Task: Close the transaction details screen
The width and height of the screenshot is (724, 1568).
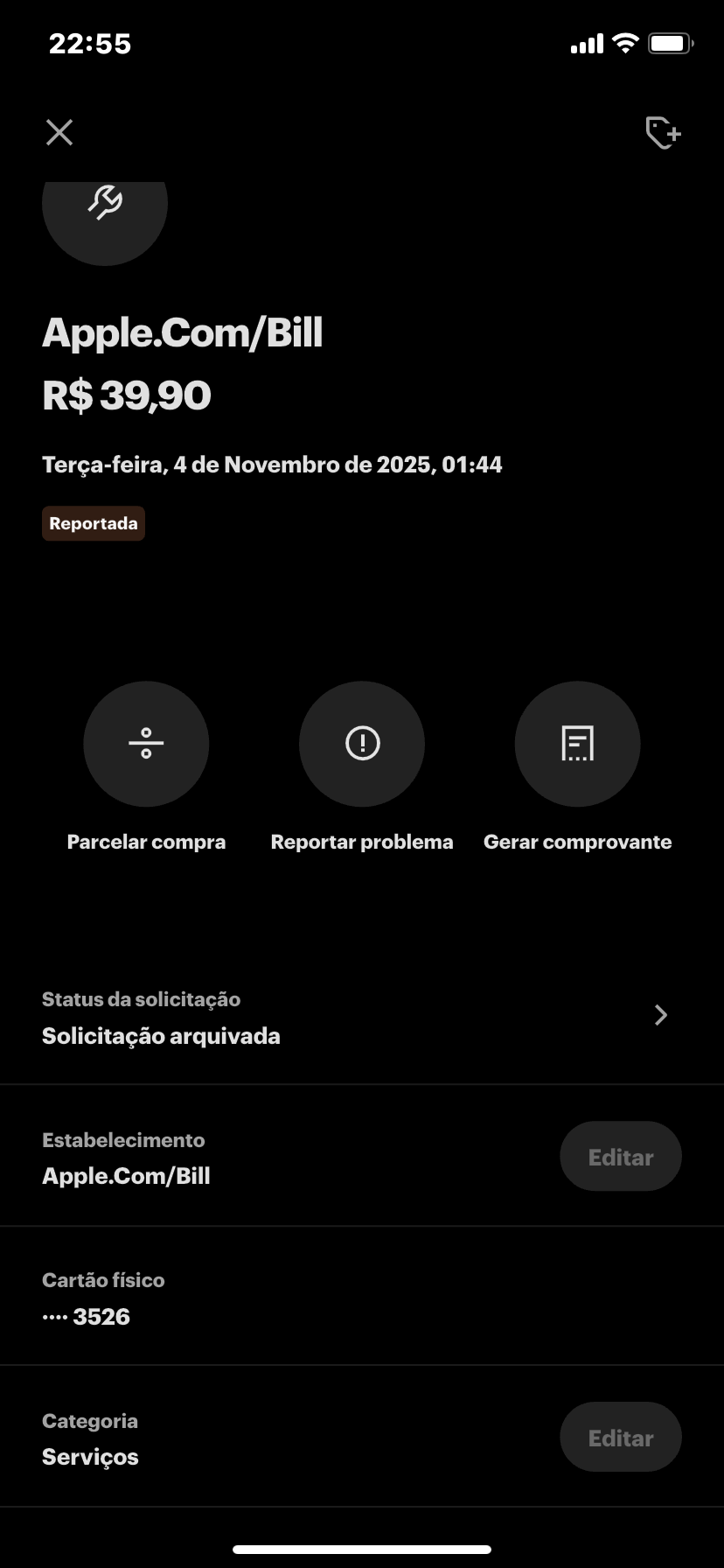Action: coord(59,133)
